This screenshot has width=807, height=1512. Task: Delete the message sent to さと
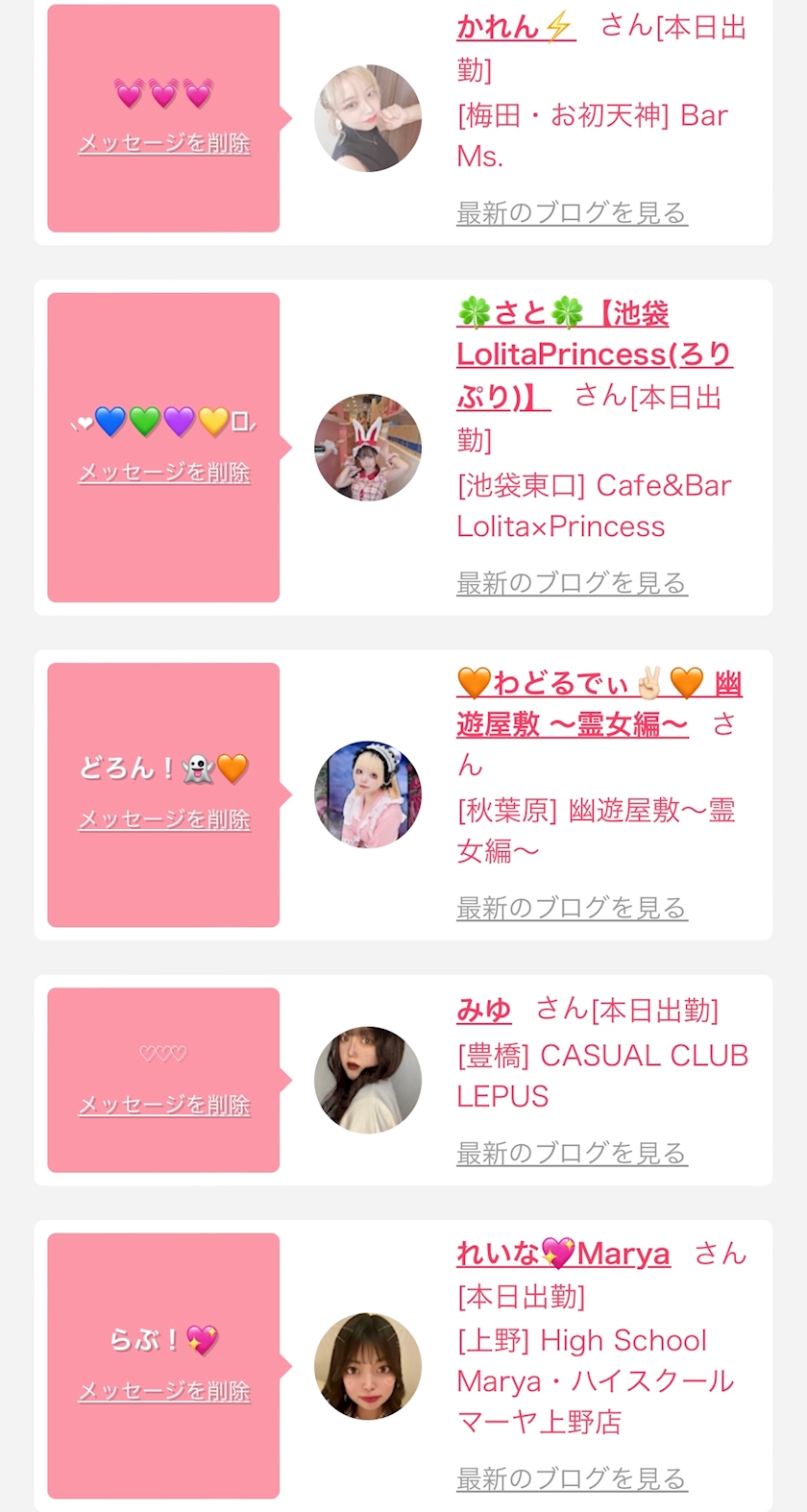(164, 473)
